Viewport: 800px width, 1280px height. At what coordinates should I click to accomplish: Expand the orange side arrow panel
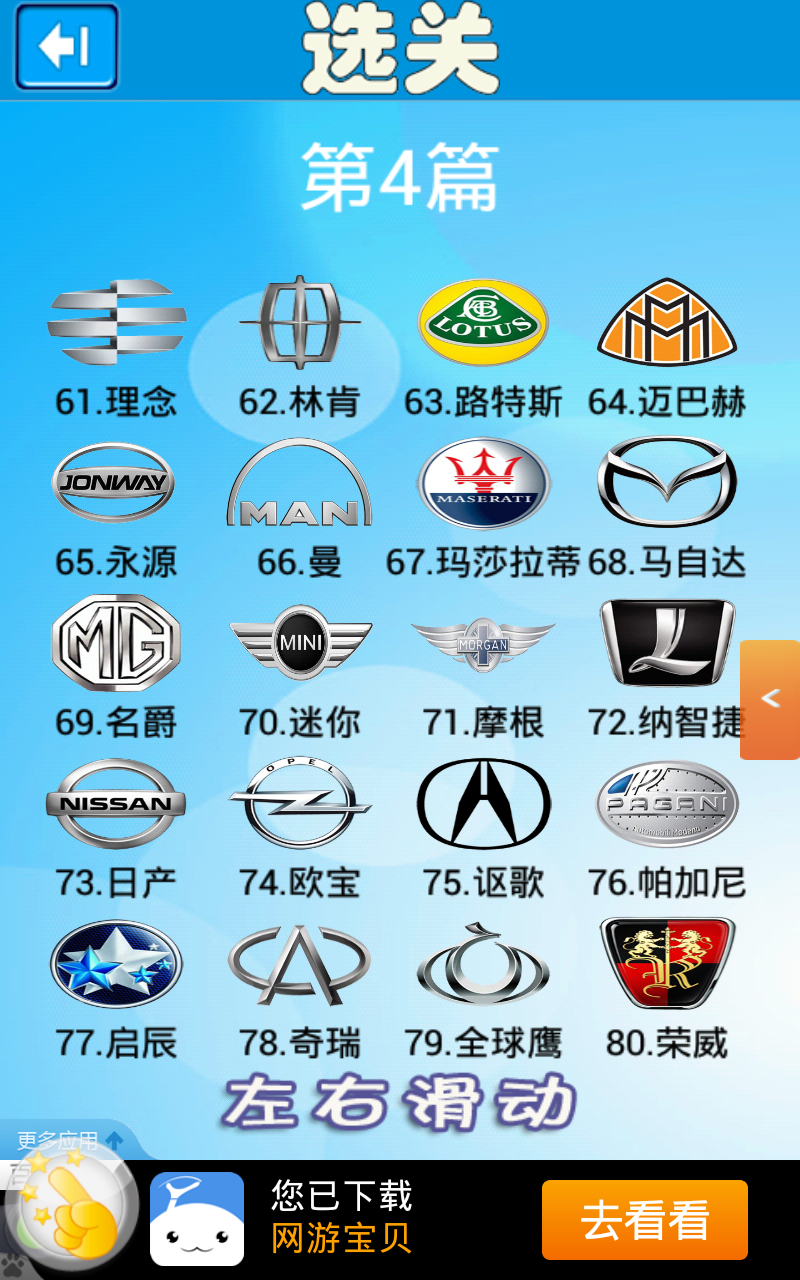[x=770, y=699]
